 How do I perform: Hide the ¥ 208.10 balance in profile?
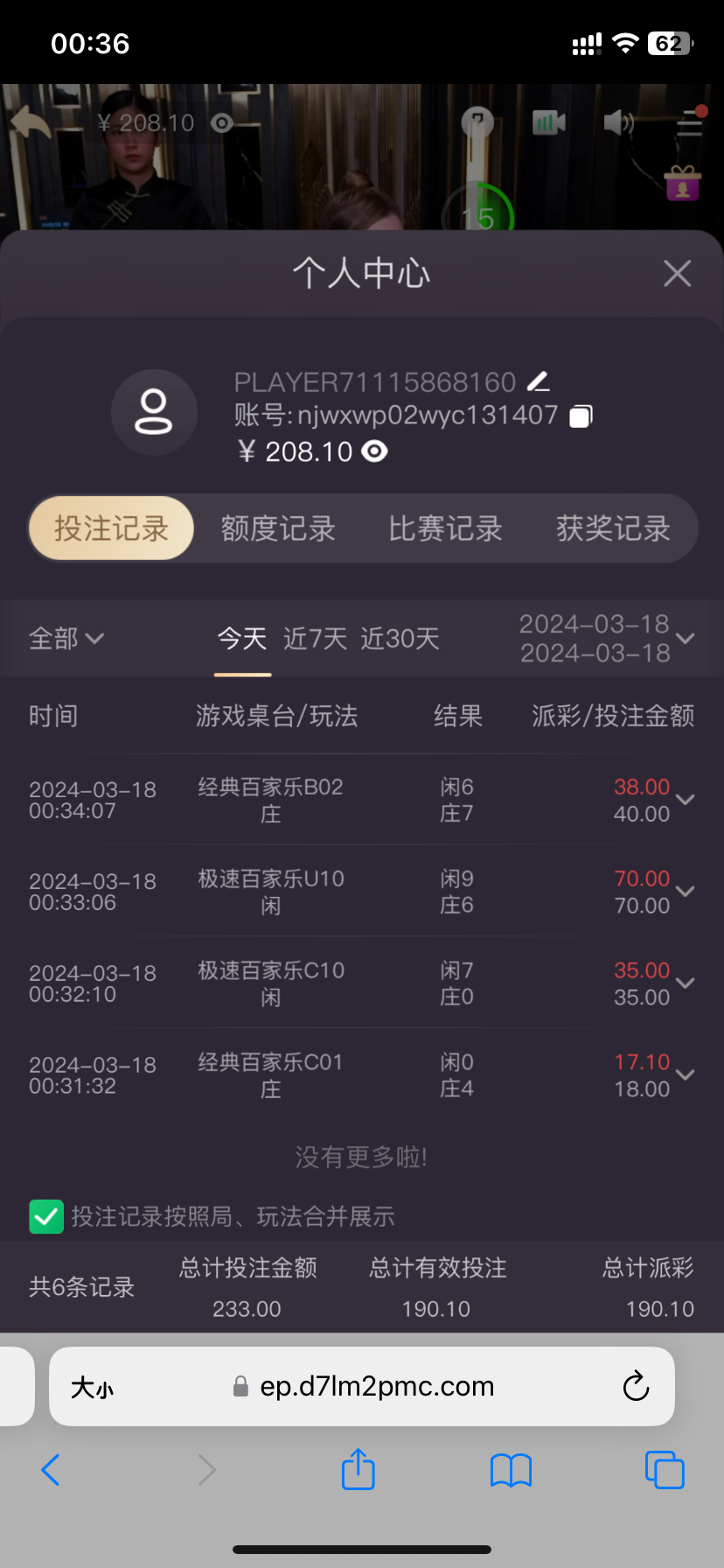[x=375, y=451]
